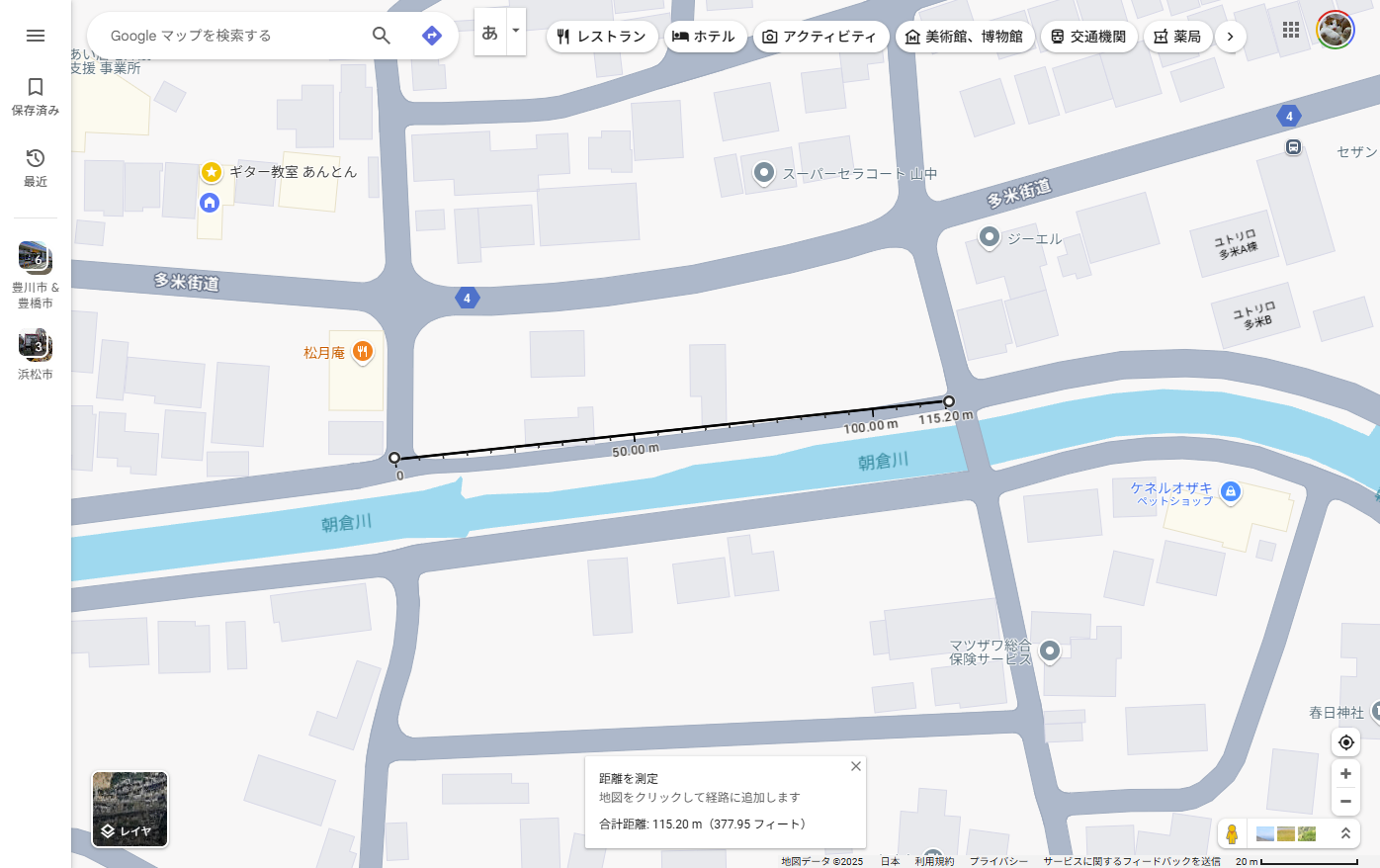Show more category chips arrow

1230,37
